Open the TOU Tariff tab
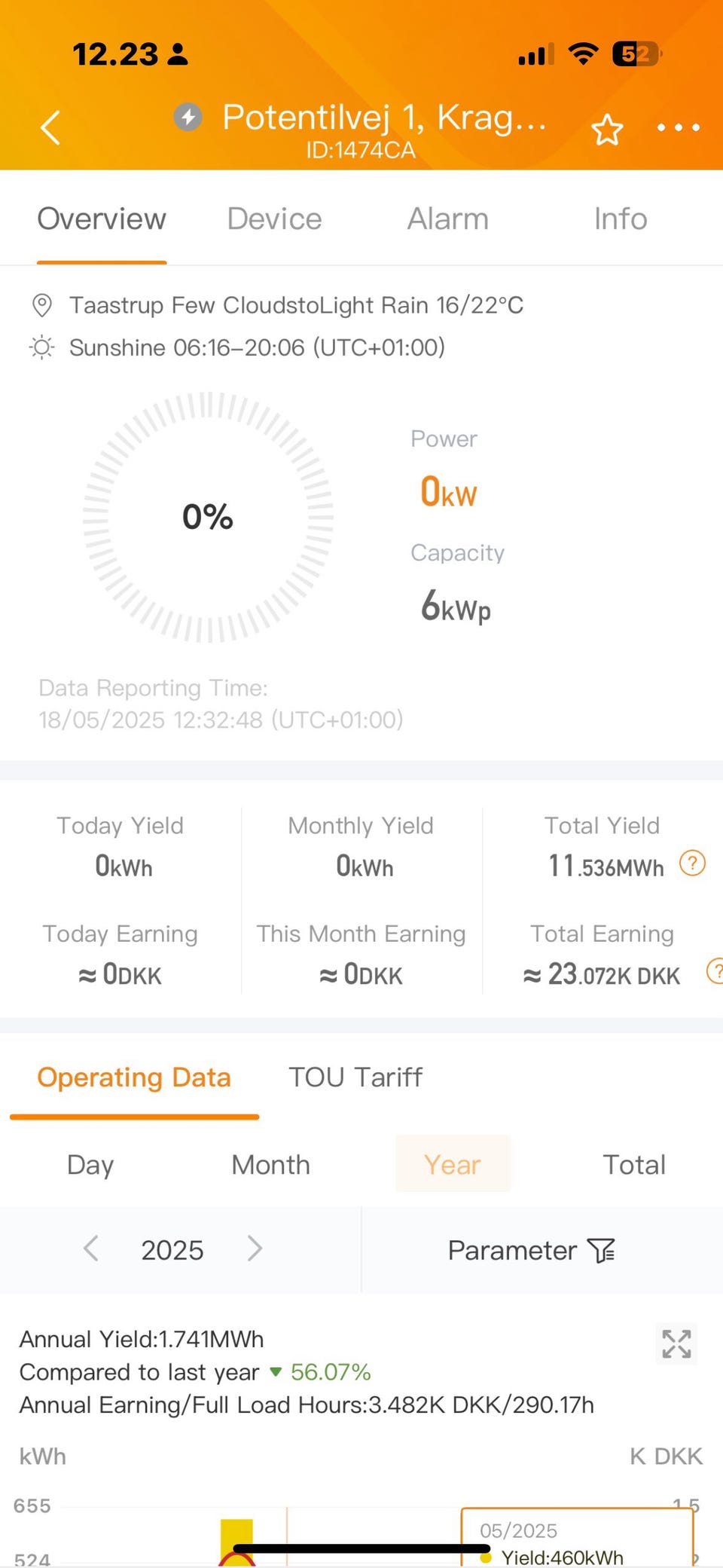The height and width of the screenshot is (1568, 723). click(355, 1077)
